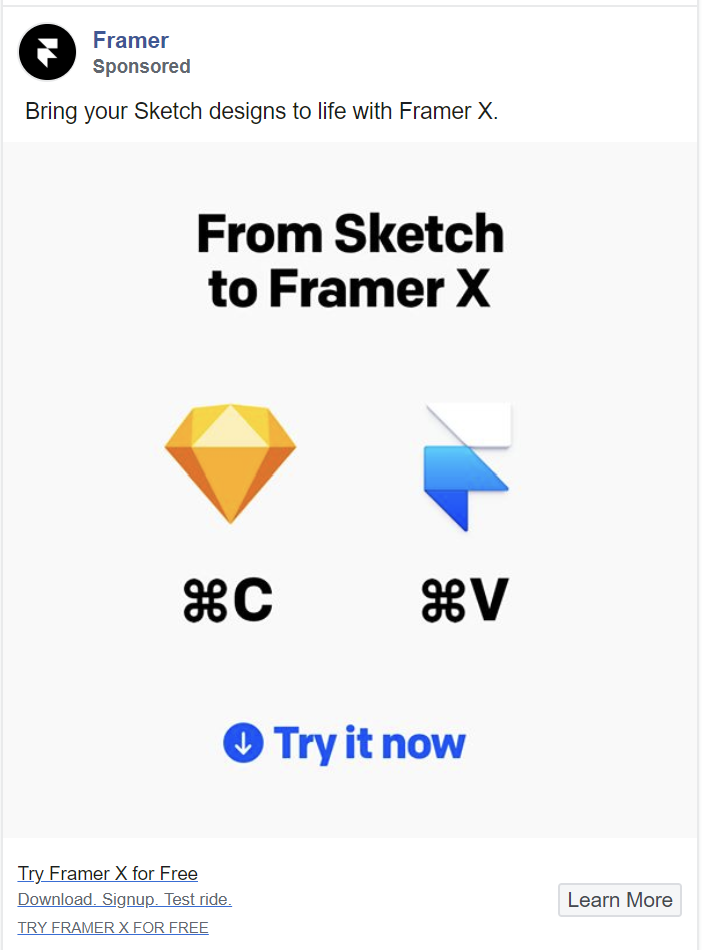This screenshot has width=702, height=950.
Task: Open the Try Framer X for Free headline
Action: (x=108, y=874)
